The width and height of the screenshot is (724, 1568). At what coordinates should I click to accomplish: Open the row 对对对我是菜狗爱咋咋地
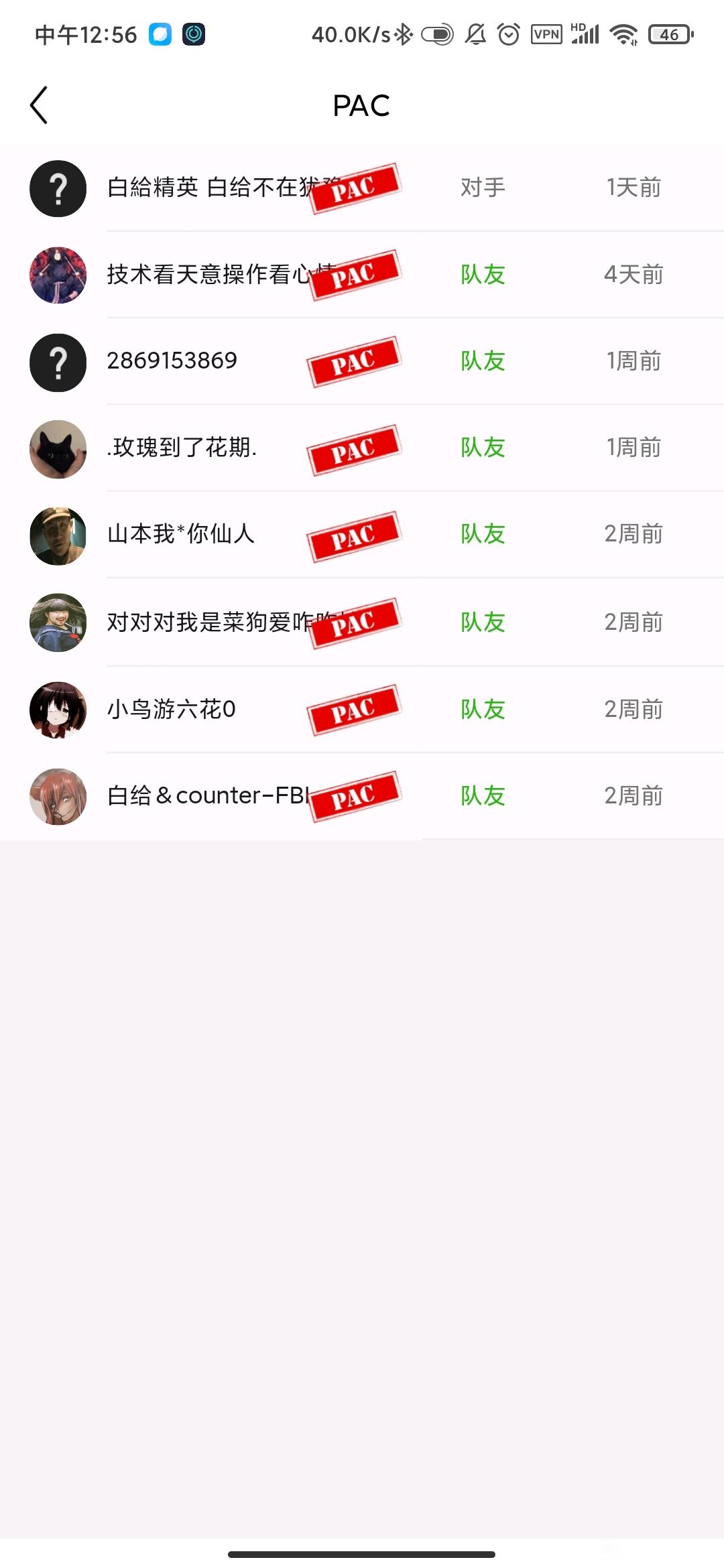pyautogui.click(x=362, y=623)
